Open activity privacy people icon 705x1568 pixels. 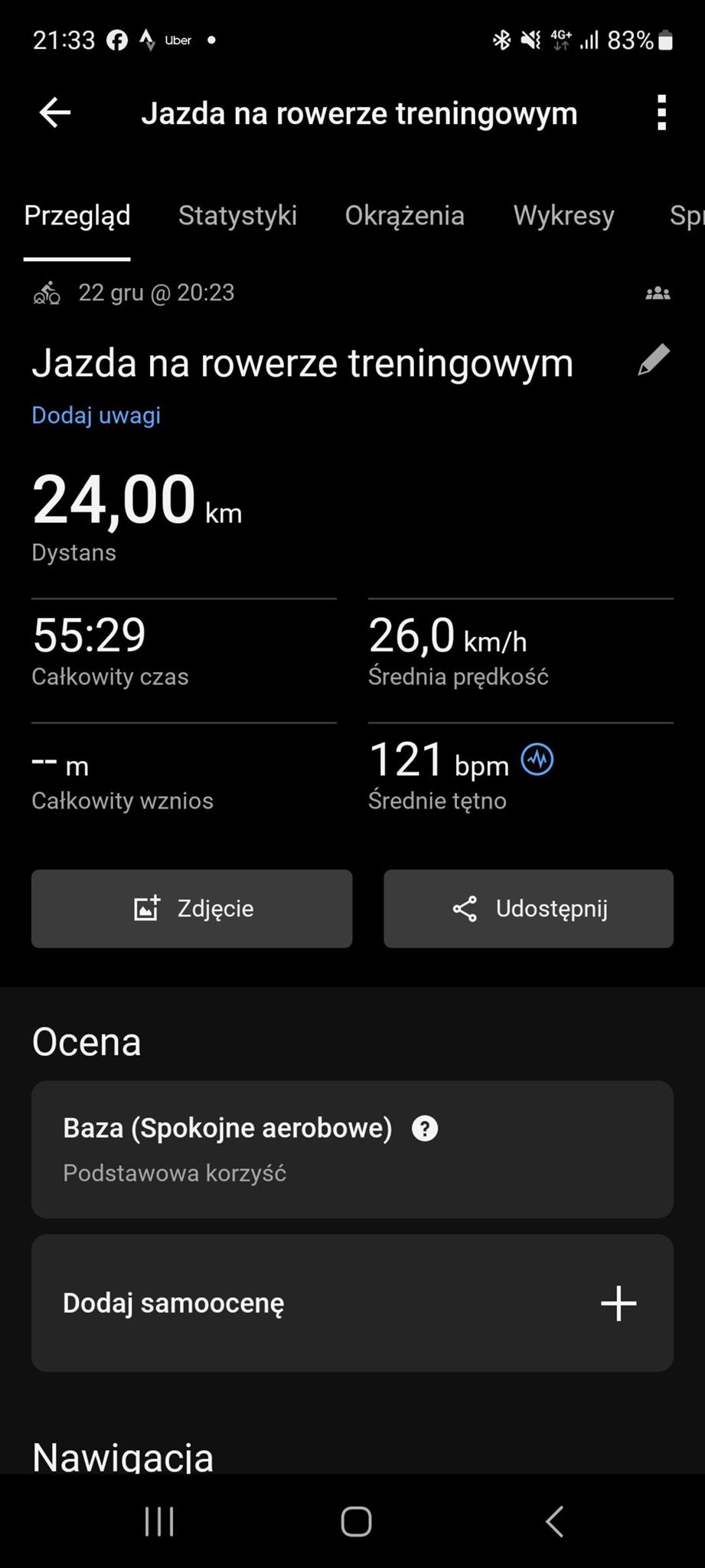(x=658, y=293)
